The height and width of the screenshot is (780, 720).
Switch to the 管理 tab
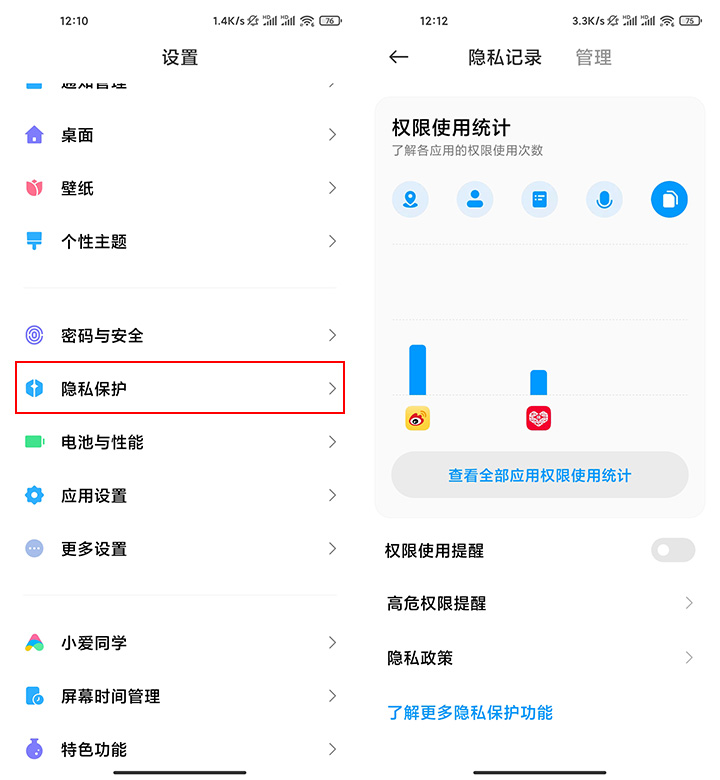click(593, 57)
